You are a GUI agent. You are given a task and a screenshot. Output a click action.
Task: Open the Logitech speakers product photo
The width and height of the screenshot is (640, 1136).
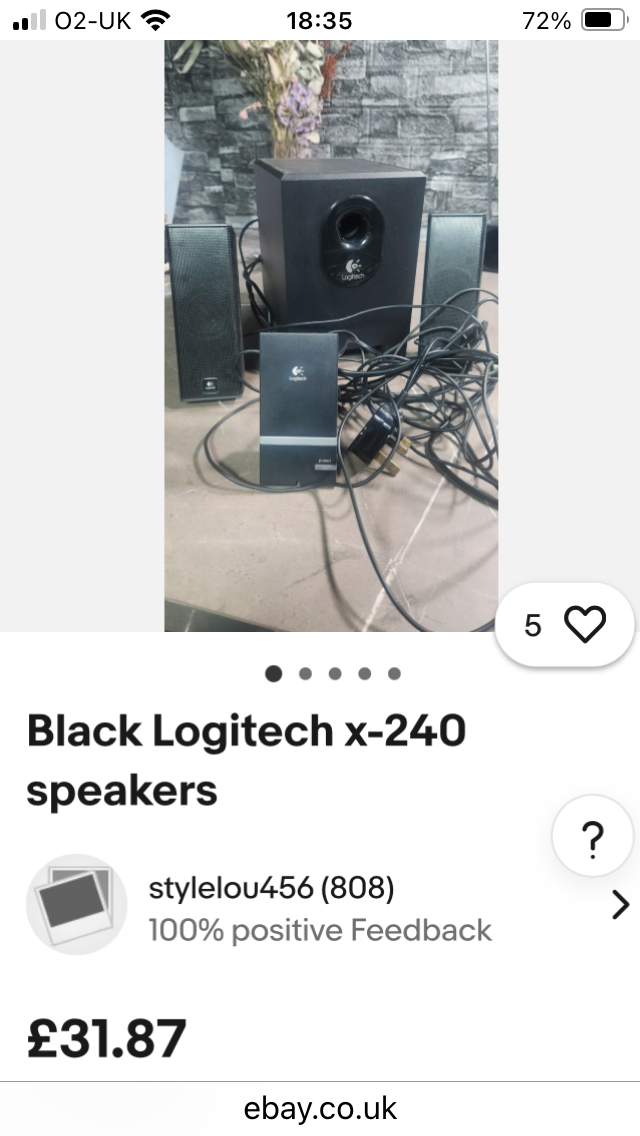(x=331, y=336)
